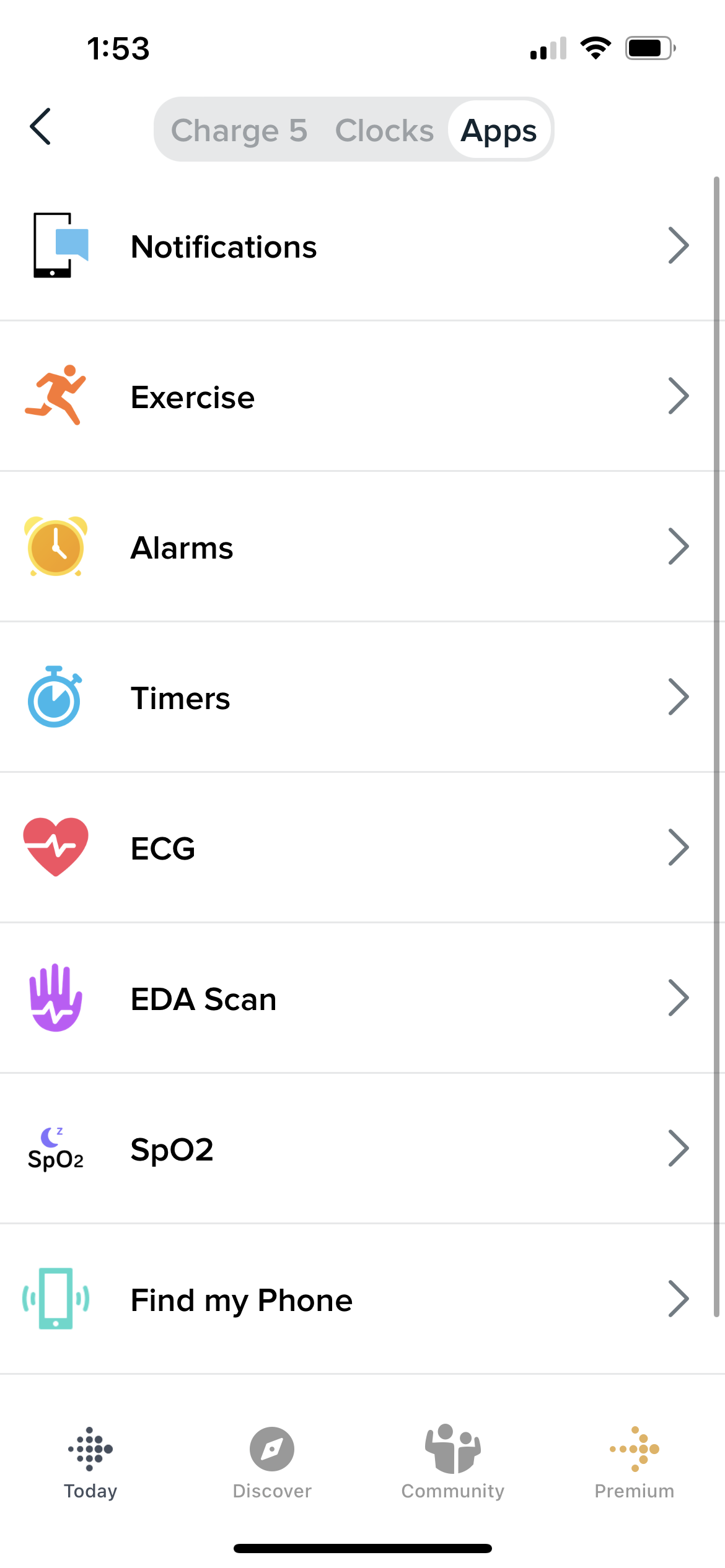
Task: Open EDA Scan
Action: [362, 999]
